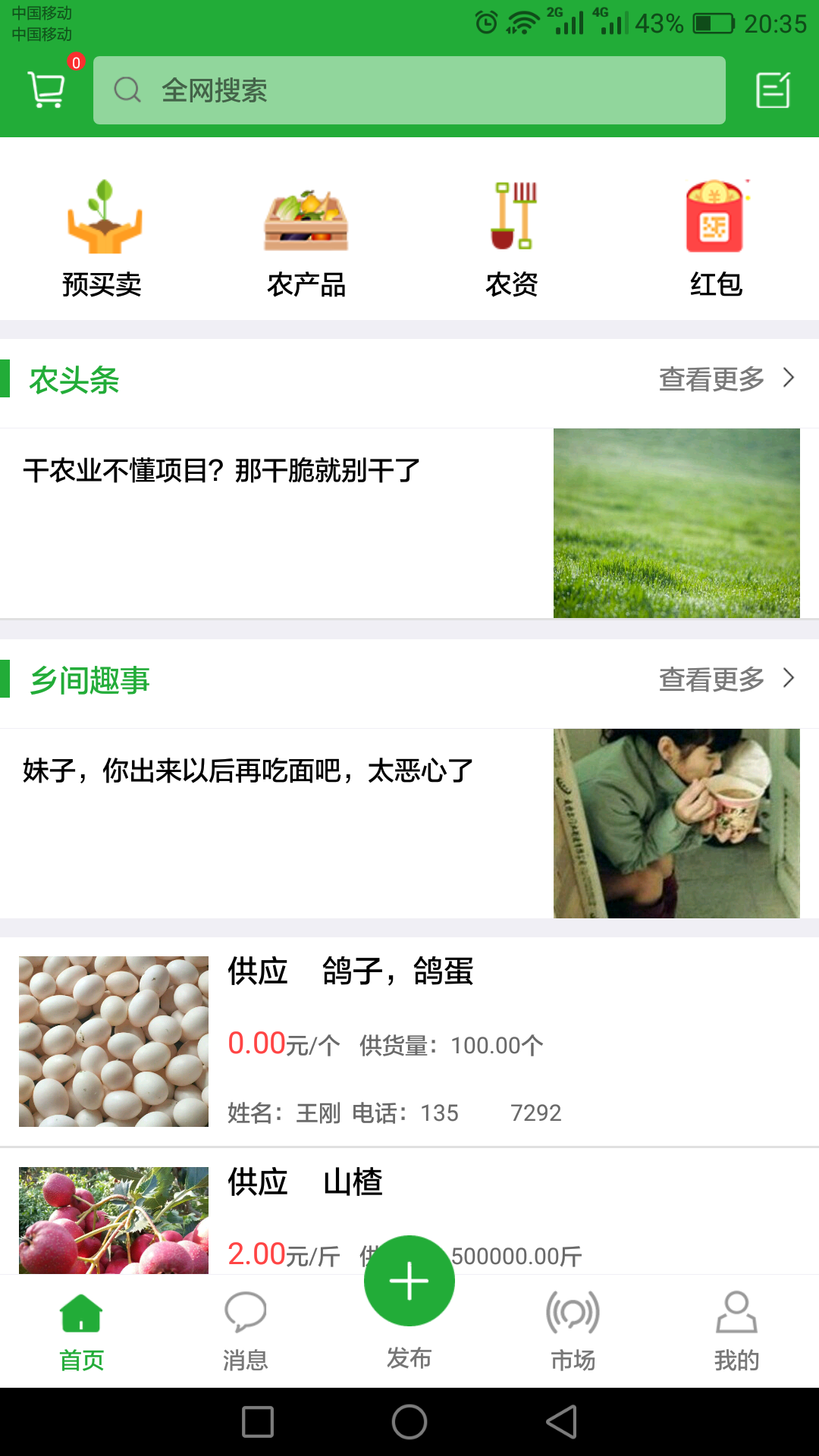Image resolution: width=819 pixels, height=1456 pixels.
Task: Open the shopping cart
Action: coord(47,89)
